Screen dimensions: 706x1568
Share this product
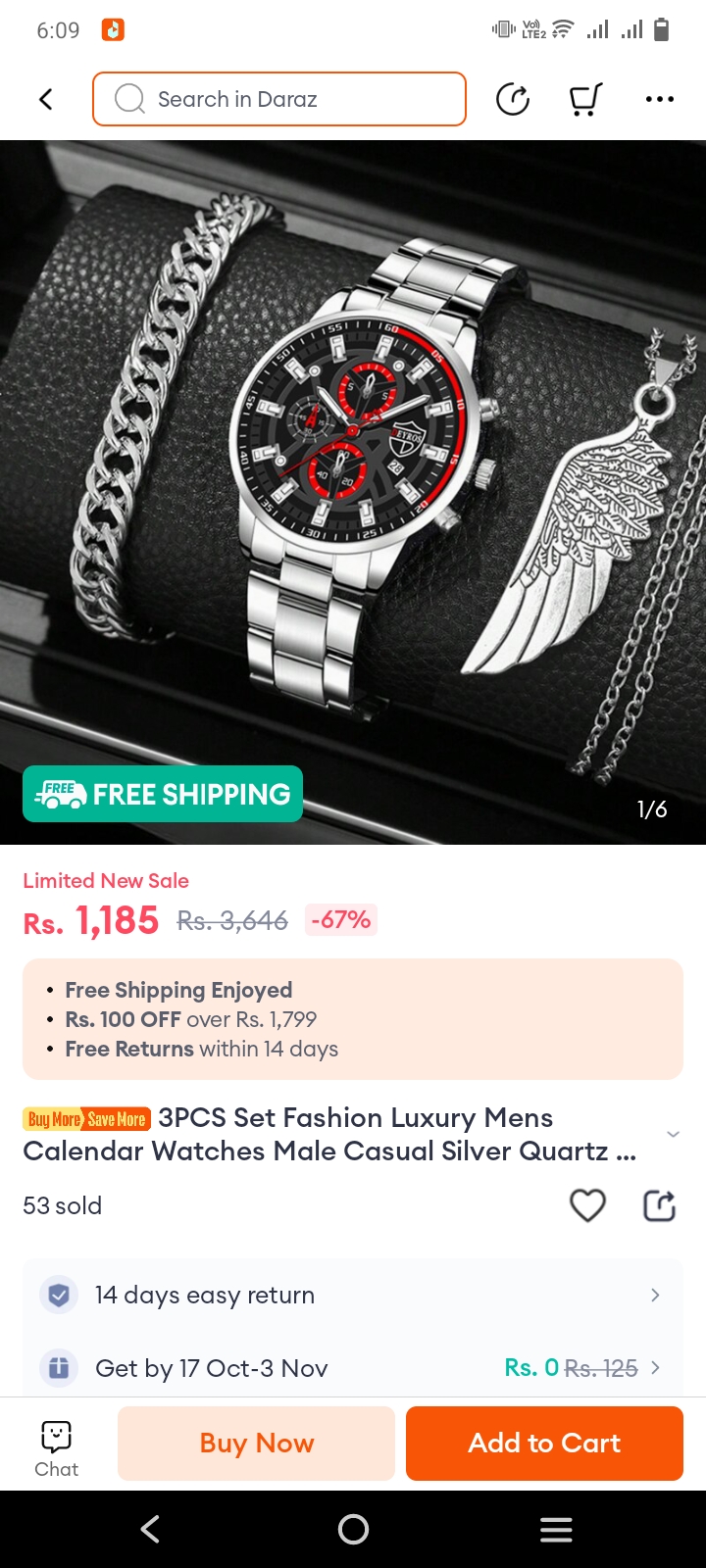[x=659, y=1205]
